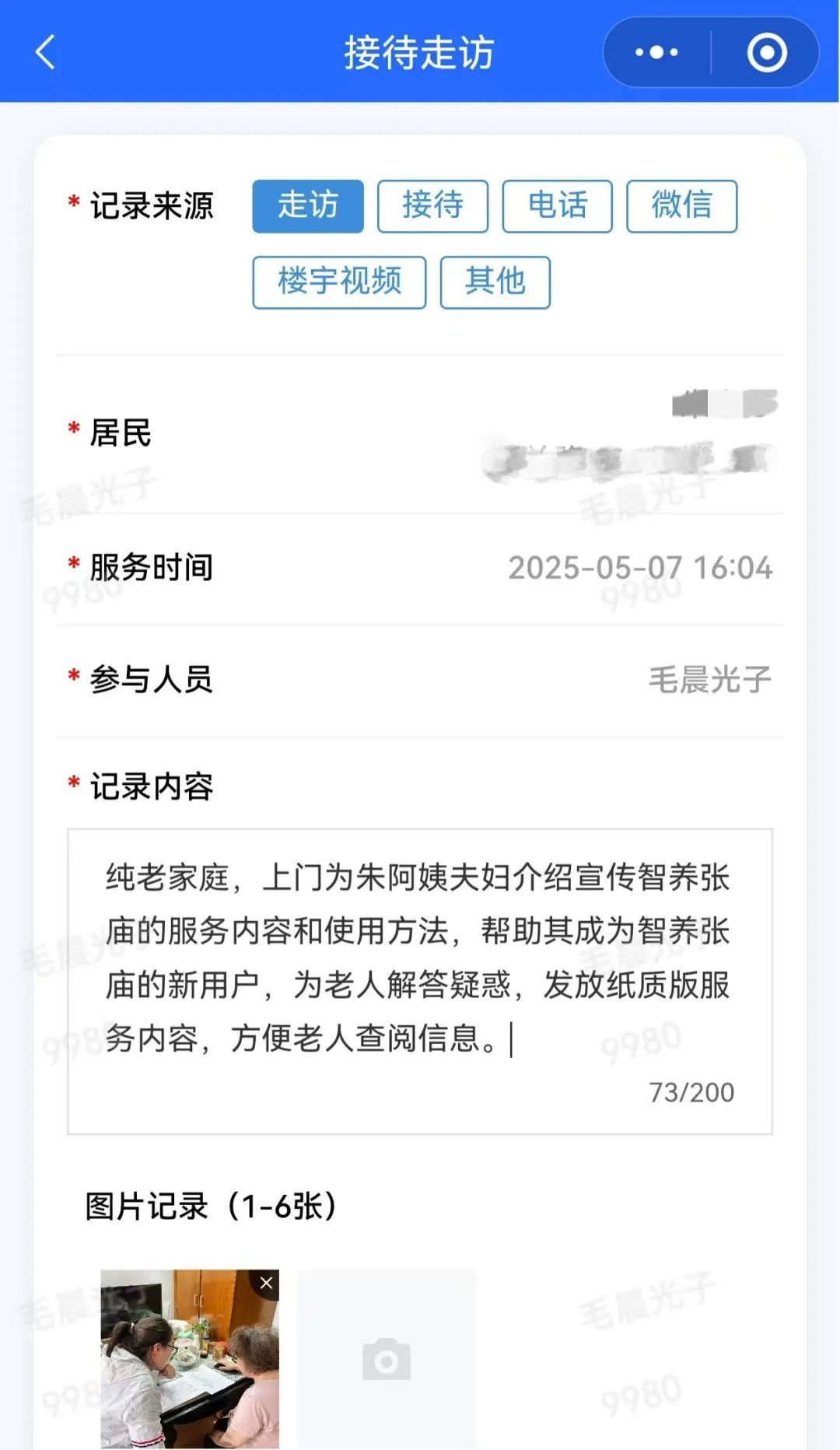Viewport: 840px width, 1450px height.
Task: Pick 微信 as record source
Action: coord(681,206)
